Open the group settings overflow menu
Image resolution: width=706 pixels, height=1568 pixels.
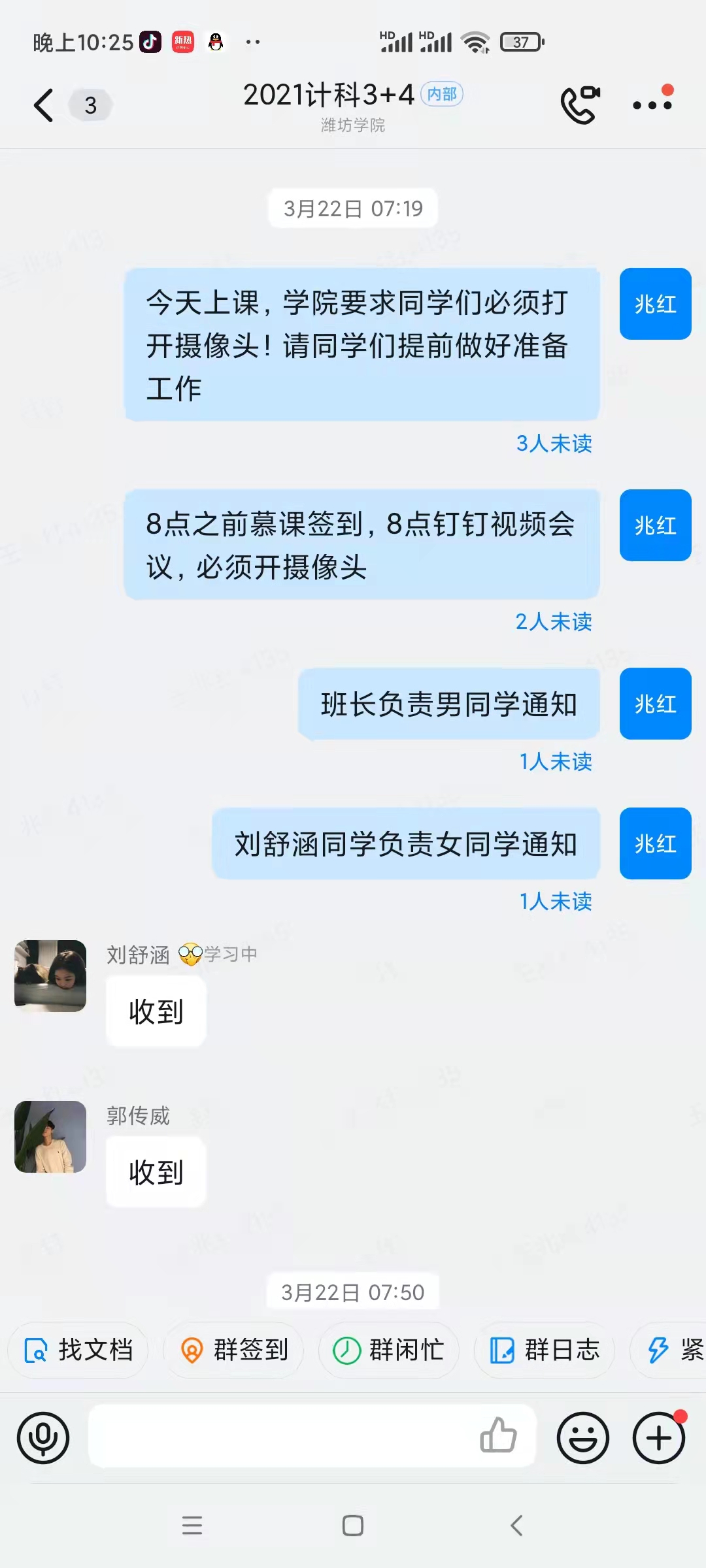pos(652,105)
